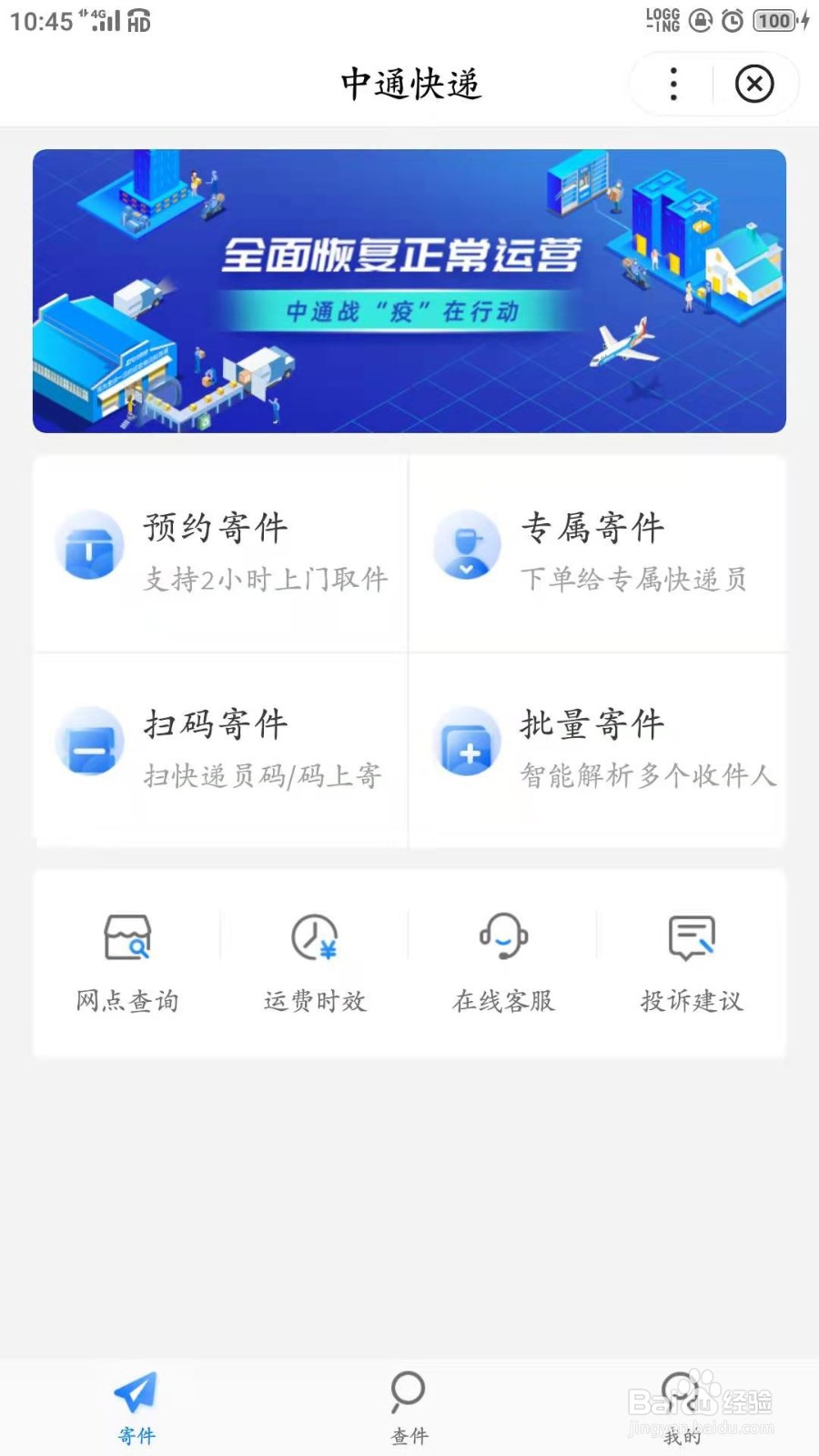Tap the 投诉建议 feedback icon
This screenshot has width=819, height=1456.
[692, 937]
